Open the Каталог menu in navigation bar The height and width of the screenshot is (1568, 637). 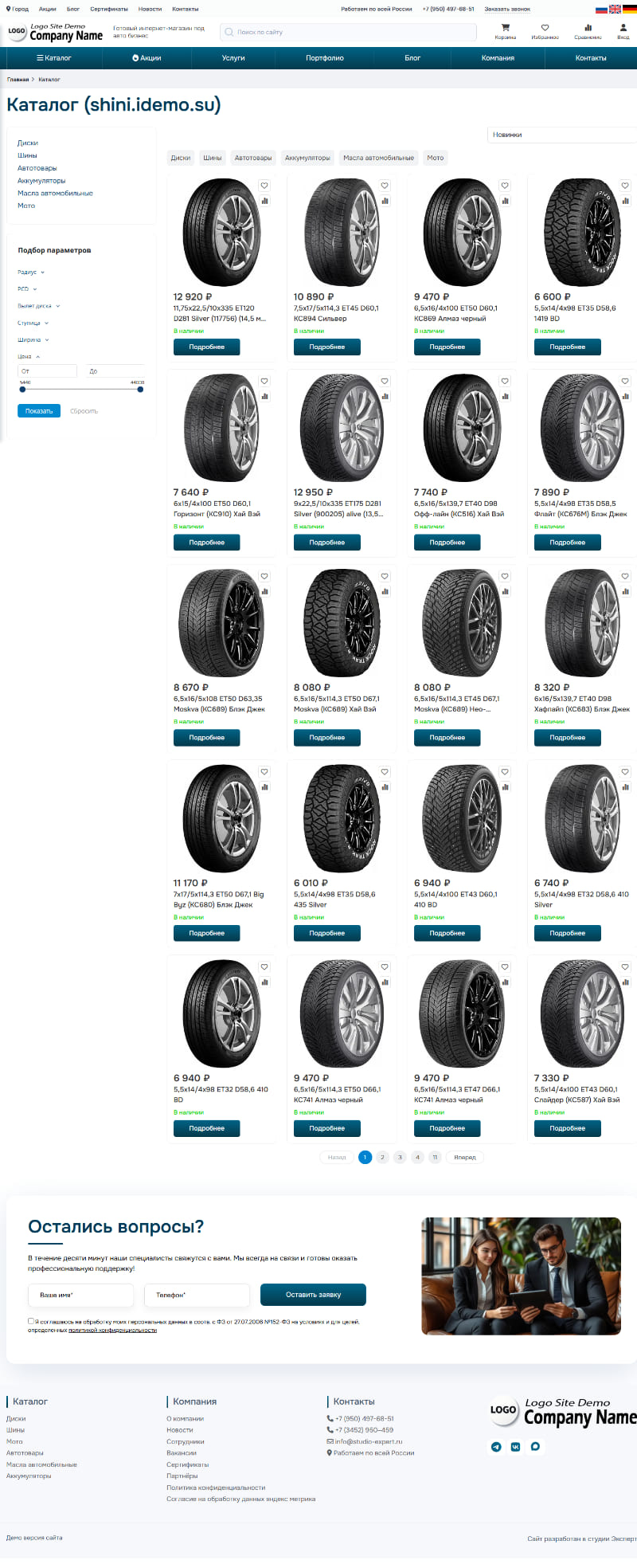(x=54, y=58)
